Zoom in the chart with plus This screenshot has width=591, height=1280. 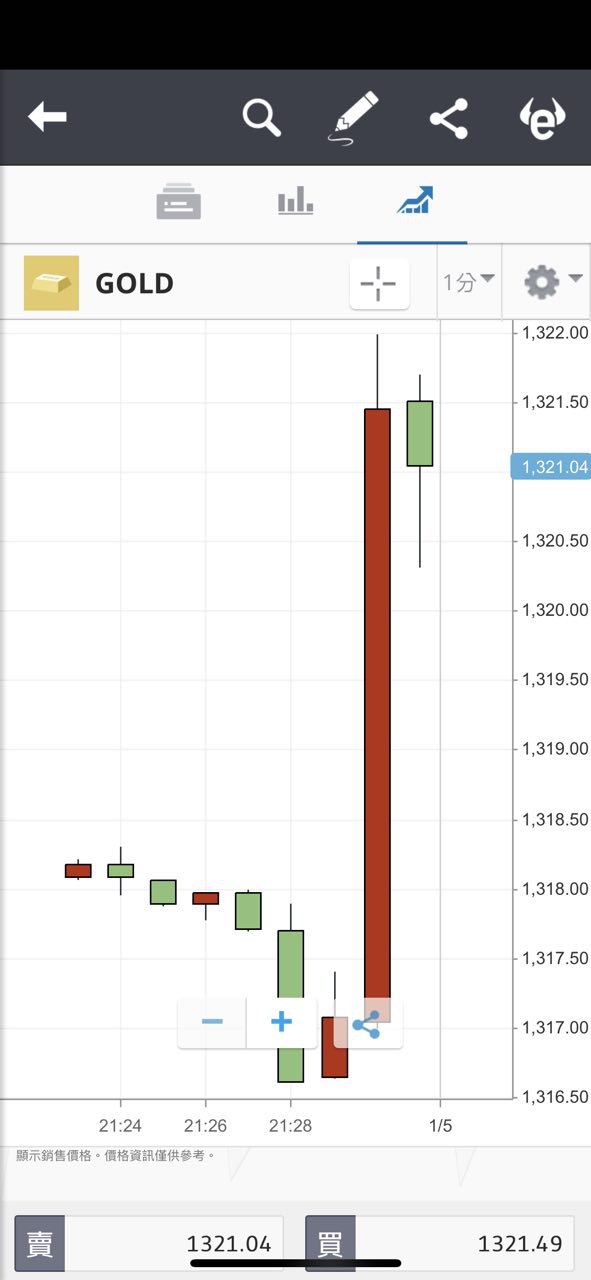click(282, 1022)
